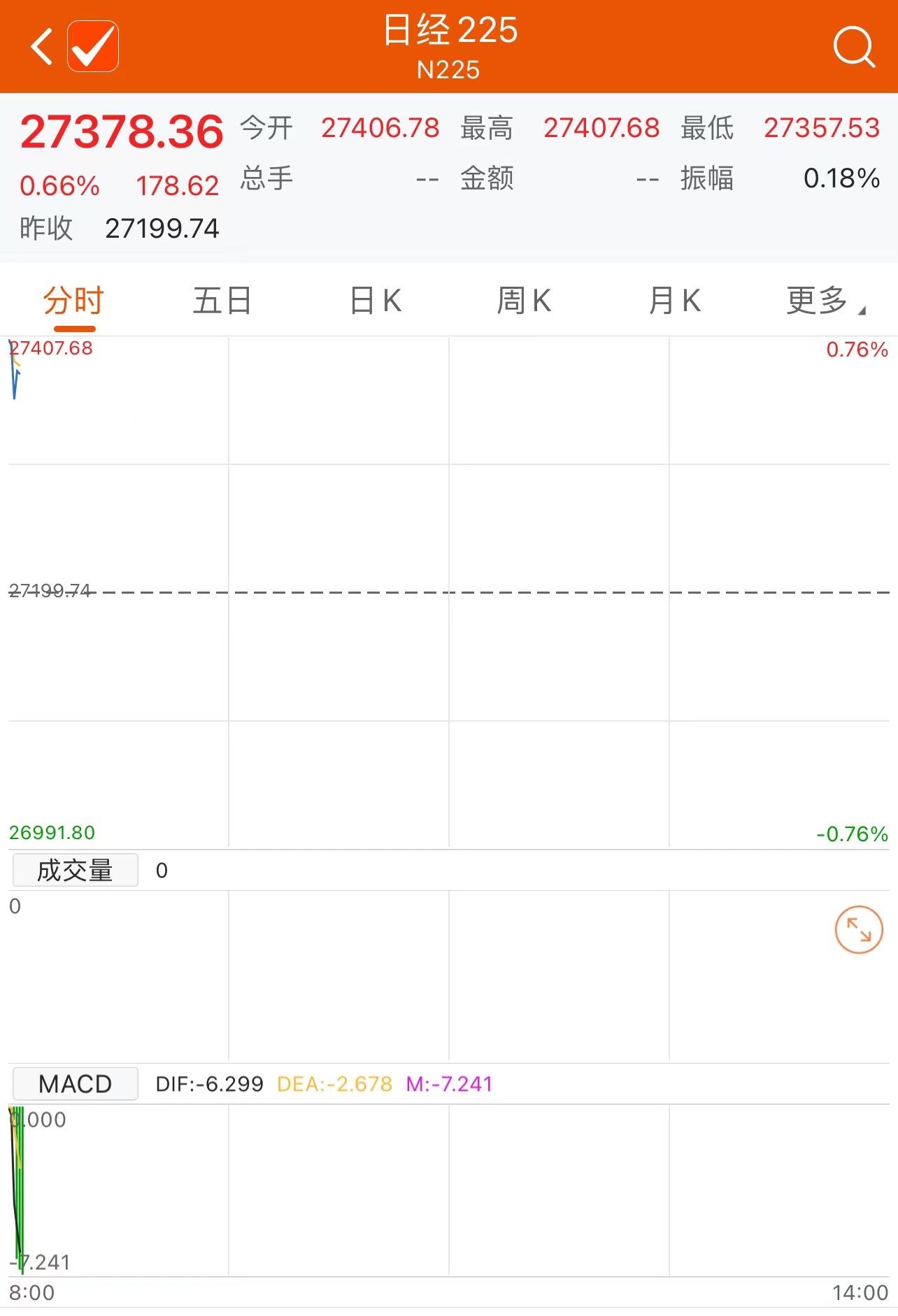
Task: Select the 周K tab
Action: 524,301
